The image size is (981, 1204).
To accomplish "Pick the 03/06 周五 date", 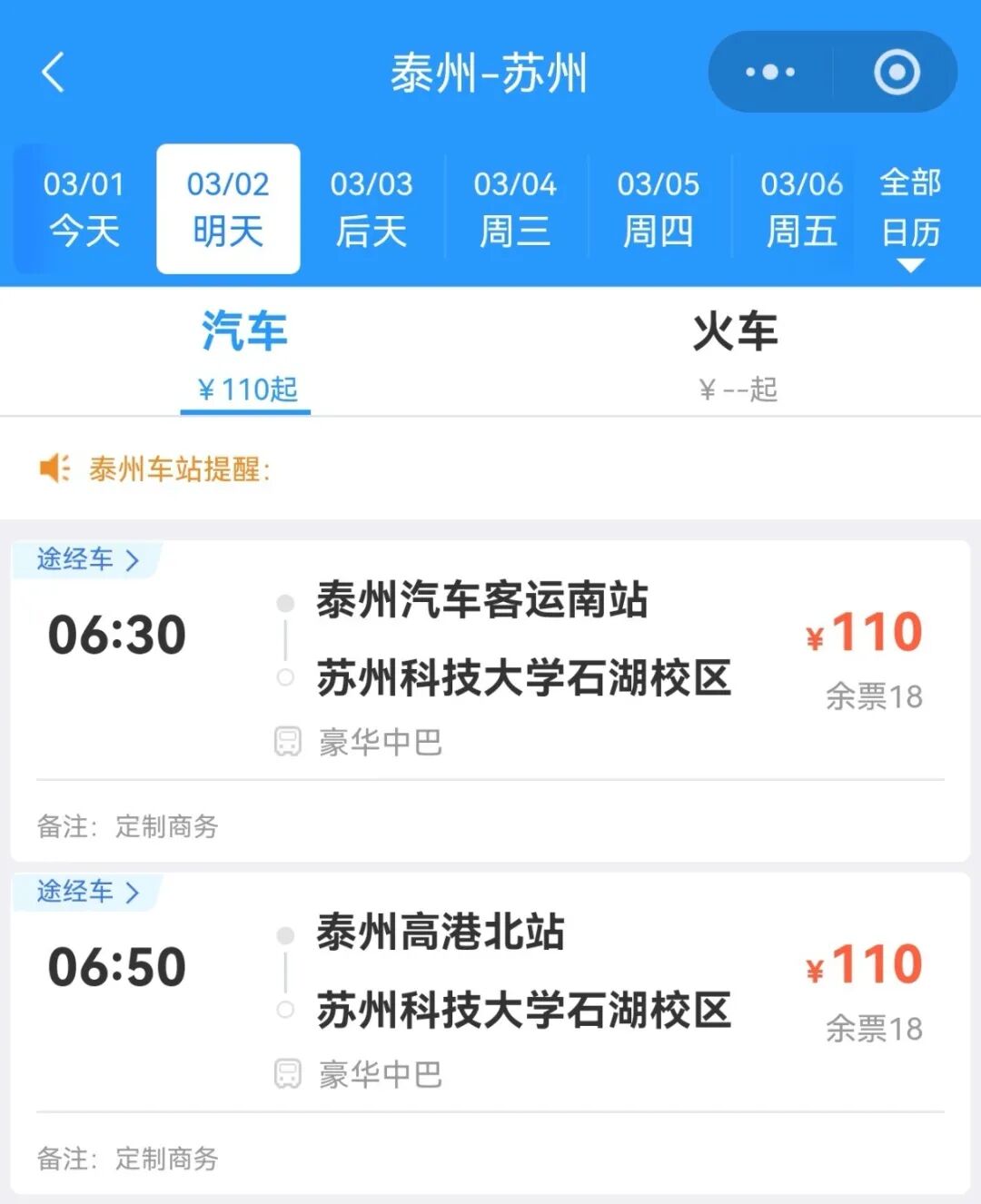I will pos(801,209).
